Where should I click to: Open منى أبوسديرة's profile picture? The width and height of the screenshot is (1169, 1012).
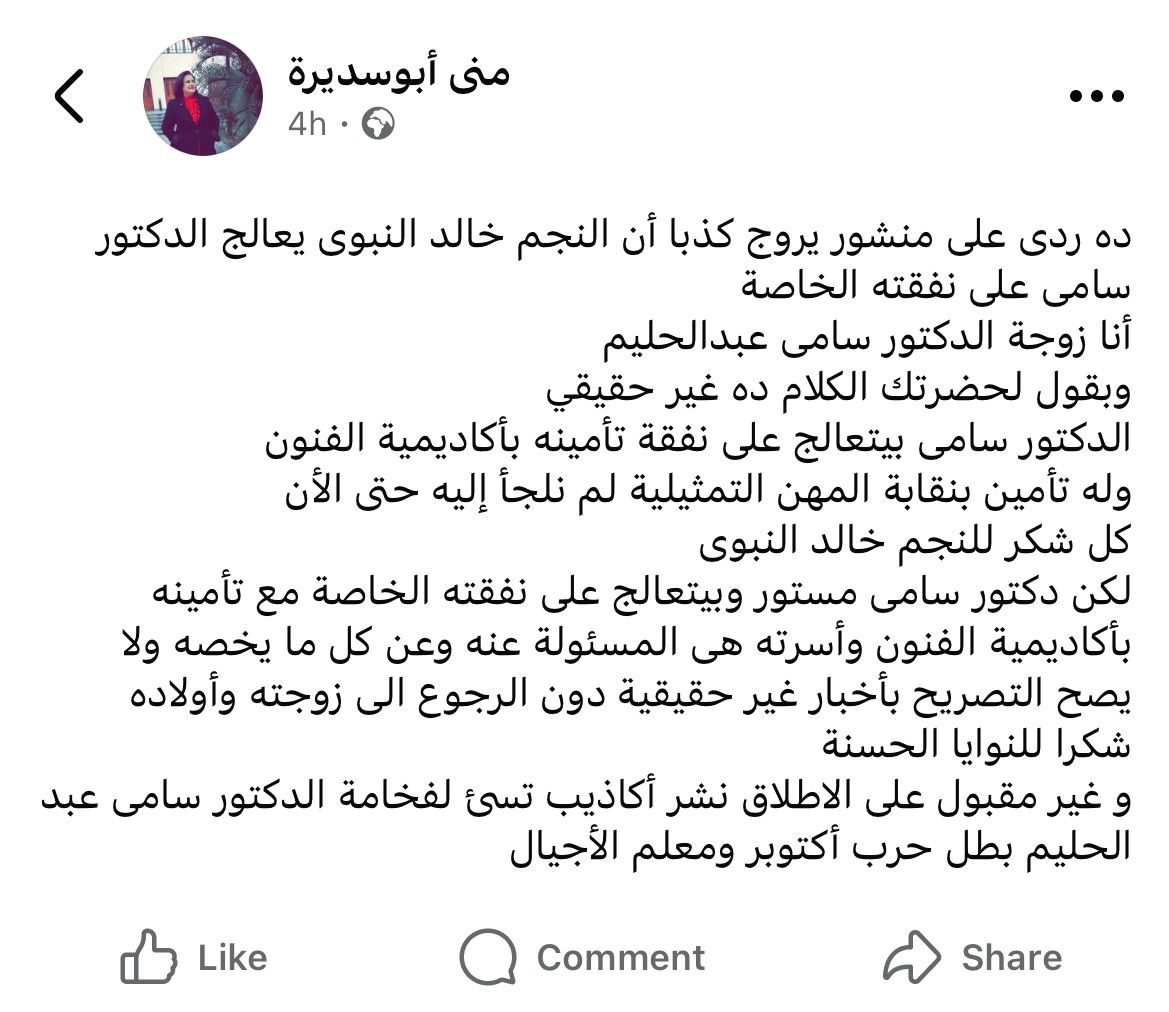point(203,97)
